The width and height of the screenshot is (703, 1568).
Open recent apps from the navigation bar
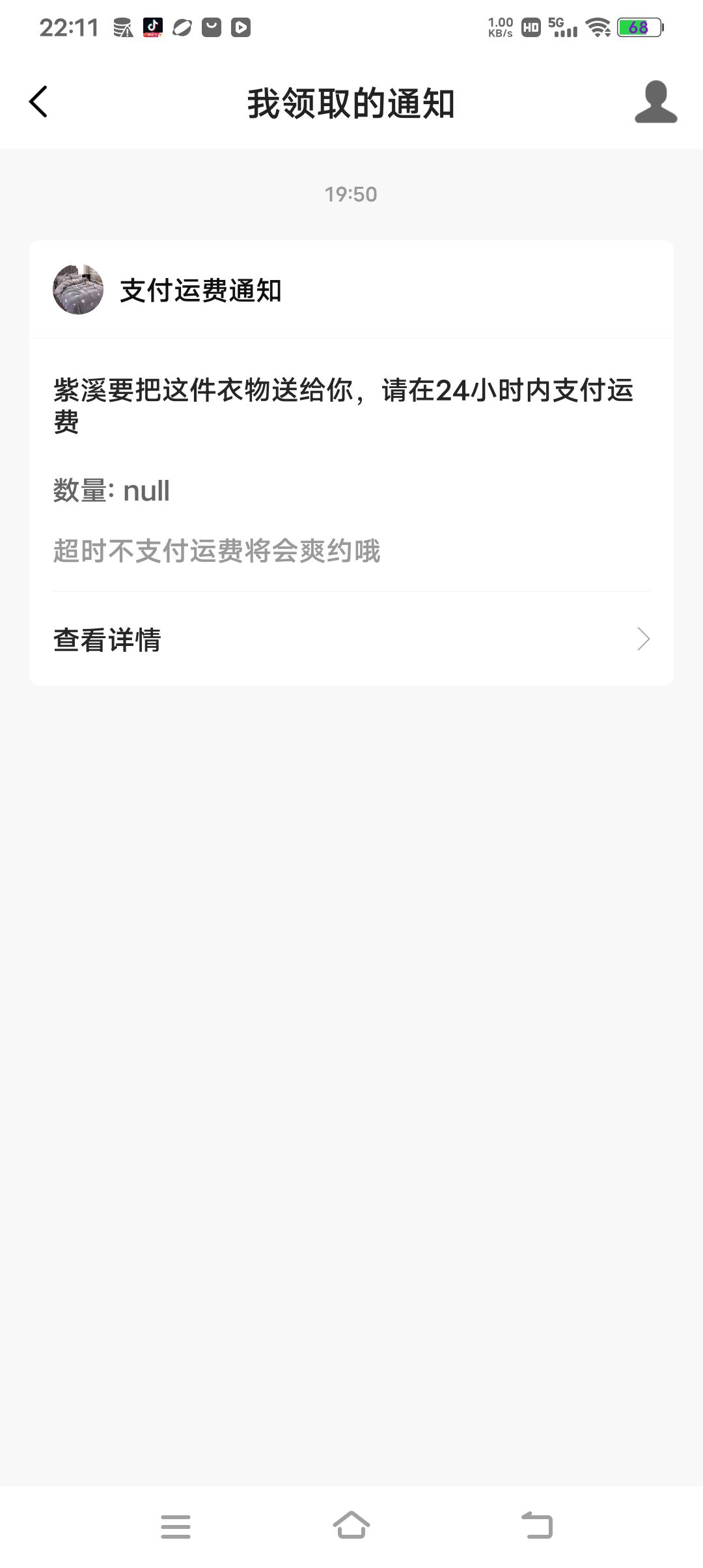pyautogui.click(x=176, y=1526)
